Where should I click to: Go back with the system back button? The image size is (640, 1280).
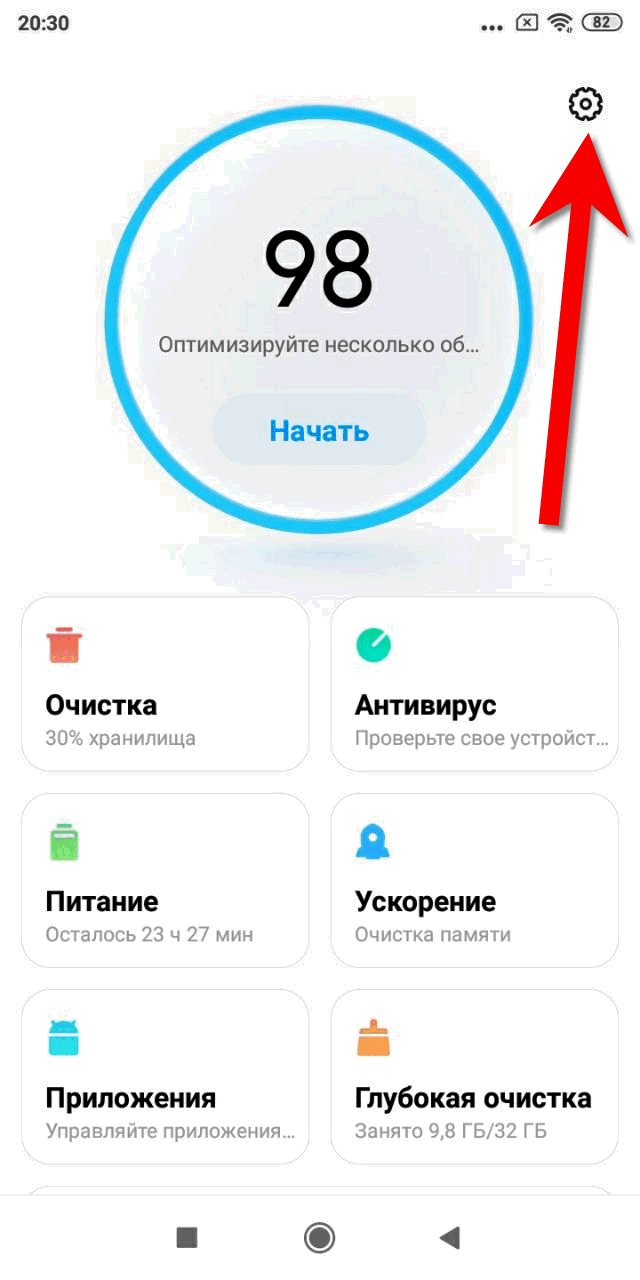[x=450, y=1238]
